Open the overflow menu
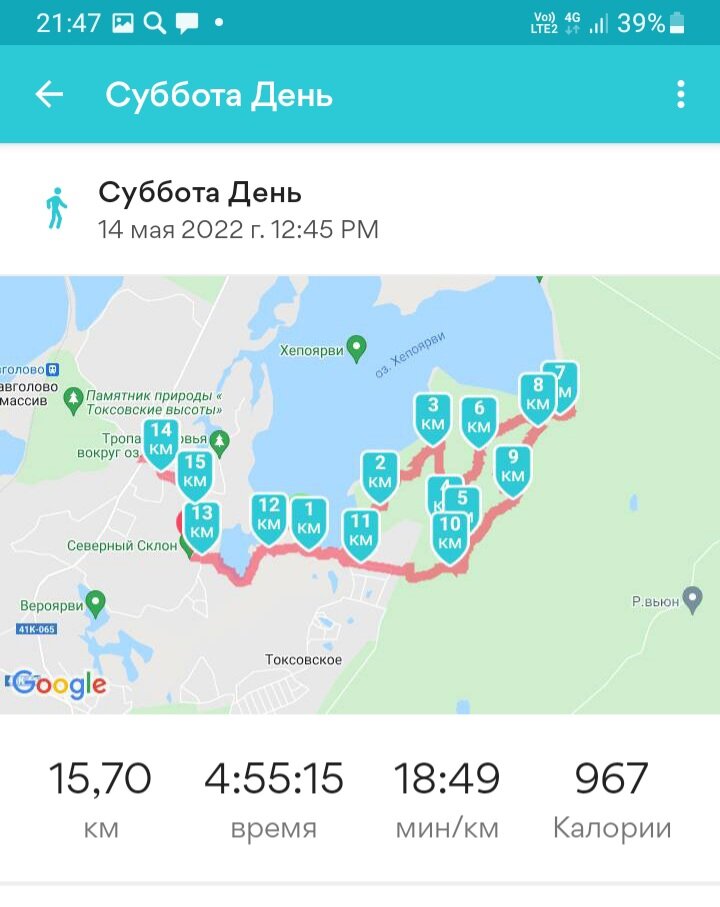Viewport: 720px width, 907px height. (x=680, y=95)
